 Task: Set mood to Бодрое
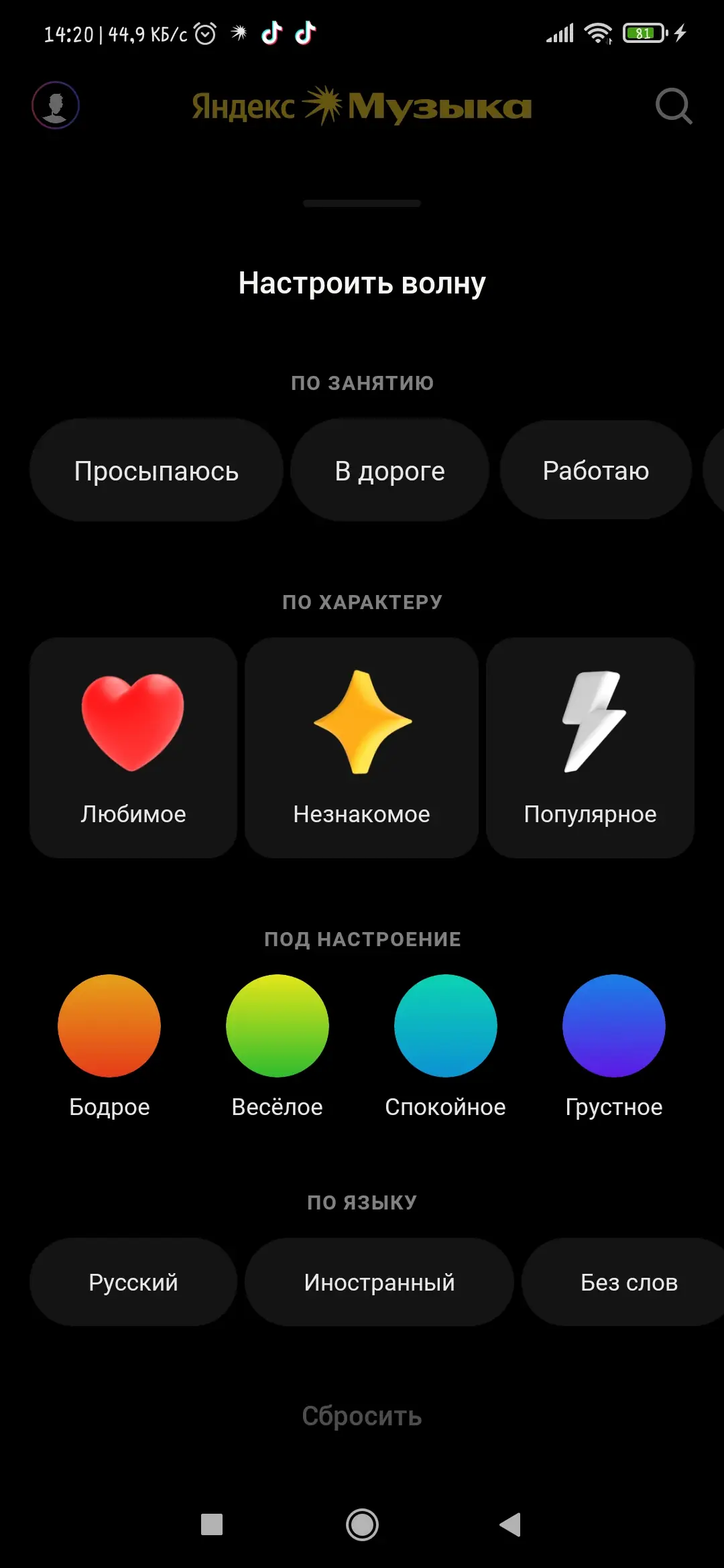pos(109,1026)
